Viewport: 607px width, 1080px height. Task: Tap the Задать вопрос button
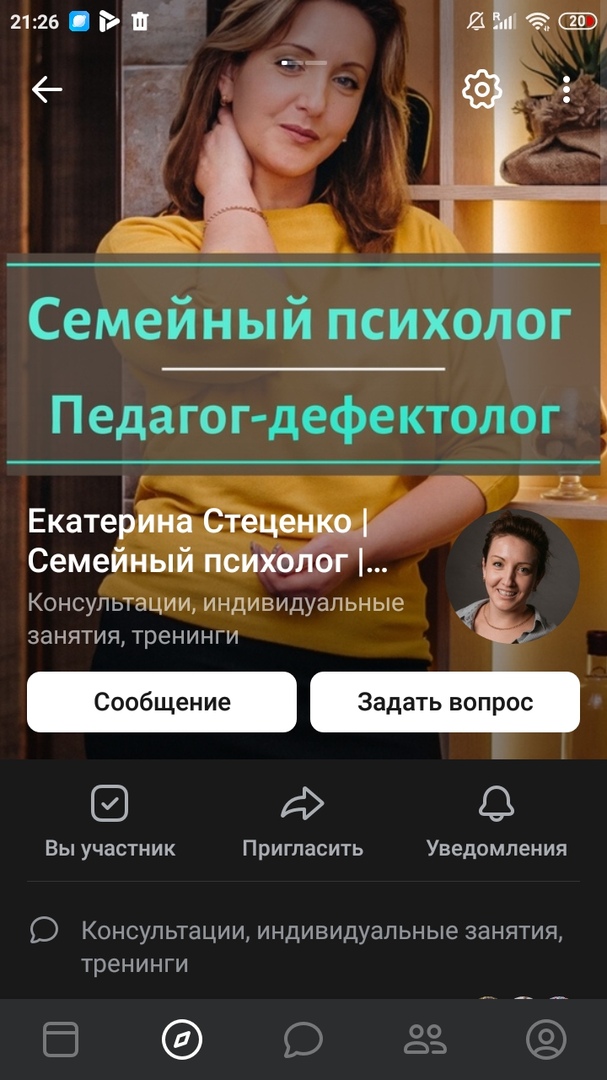445,702
